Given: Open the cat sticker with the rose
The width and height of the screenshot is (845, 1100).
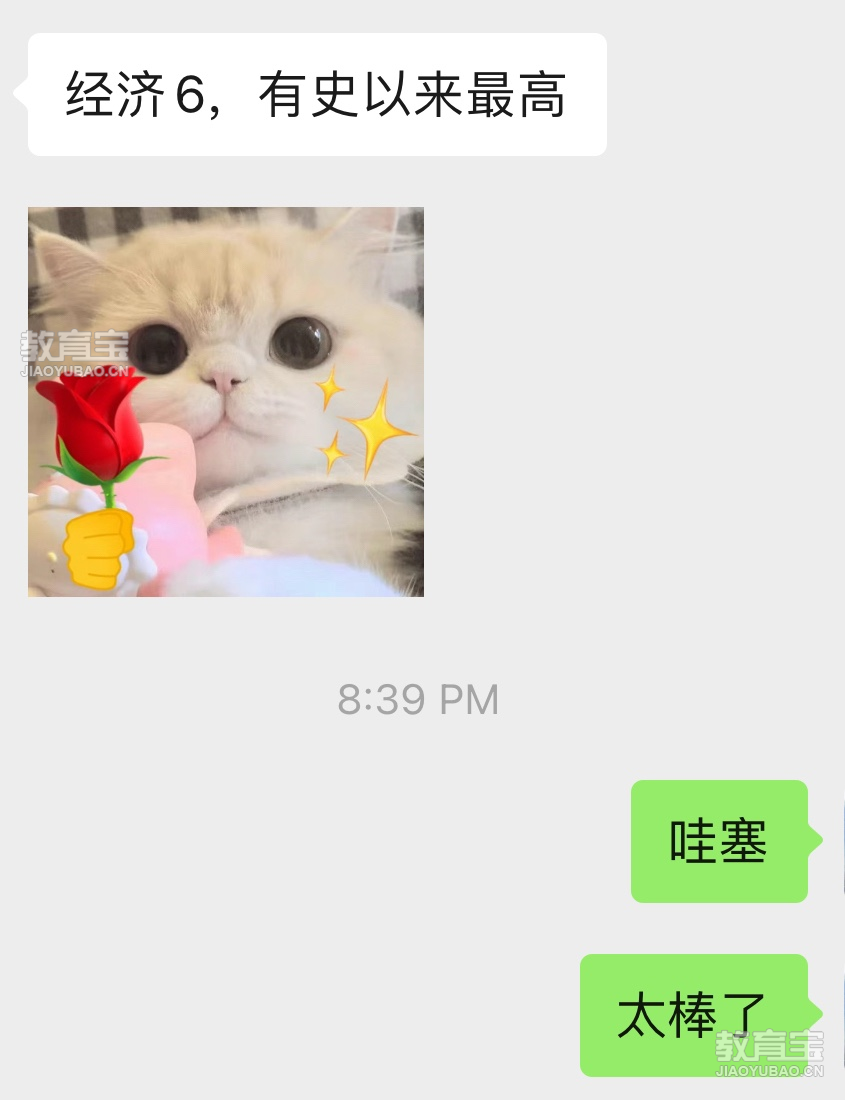Looking at the screenshot, I should click(x=226, y=402).
